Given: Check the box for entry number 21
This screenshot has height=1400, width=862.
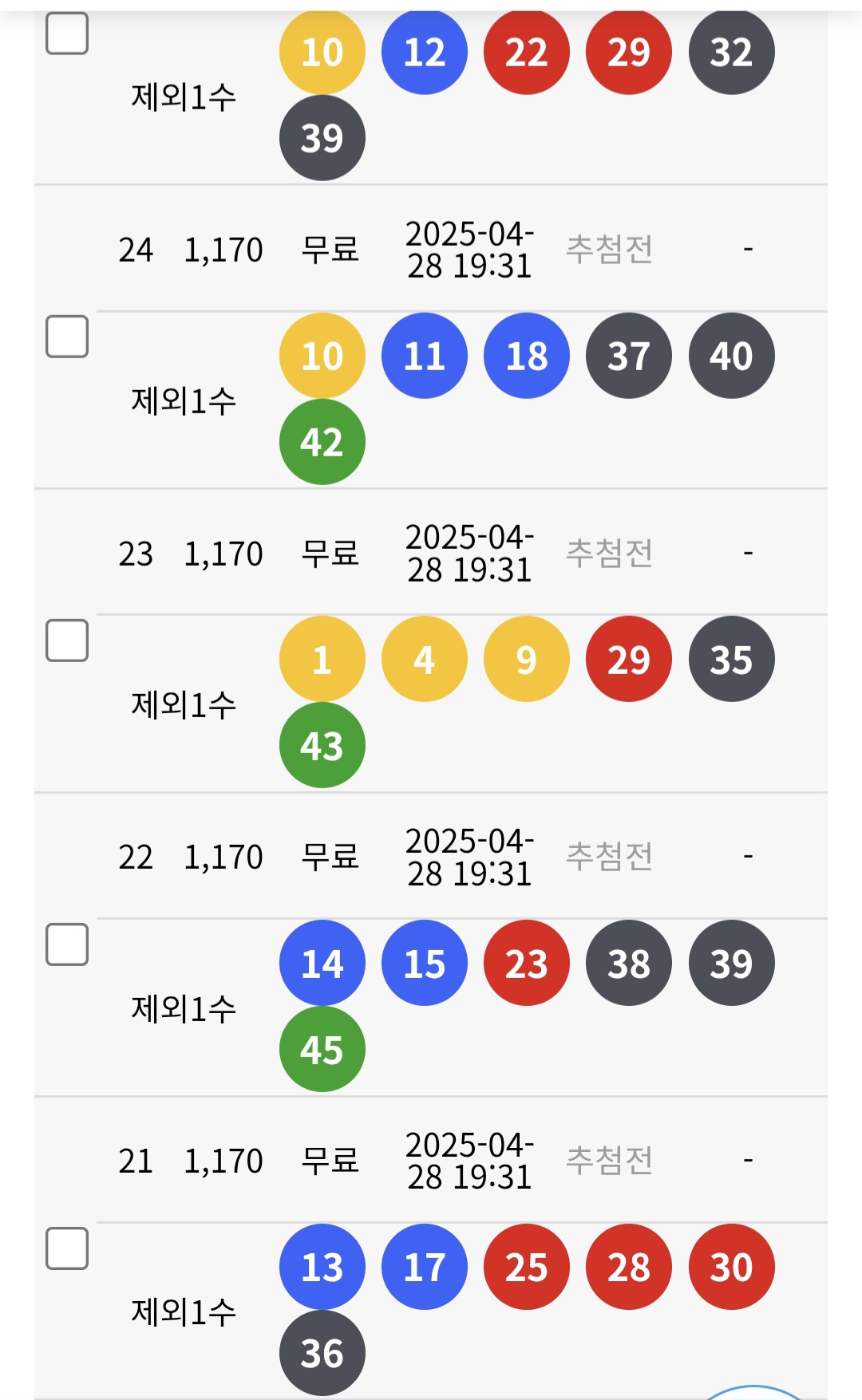Looking at the screenshot, I should [x=67, y=1248].
